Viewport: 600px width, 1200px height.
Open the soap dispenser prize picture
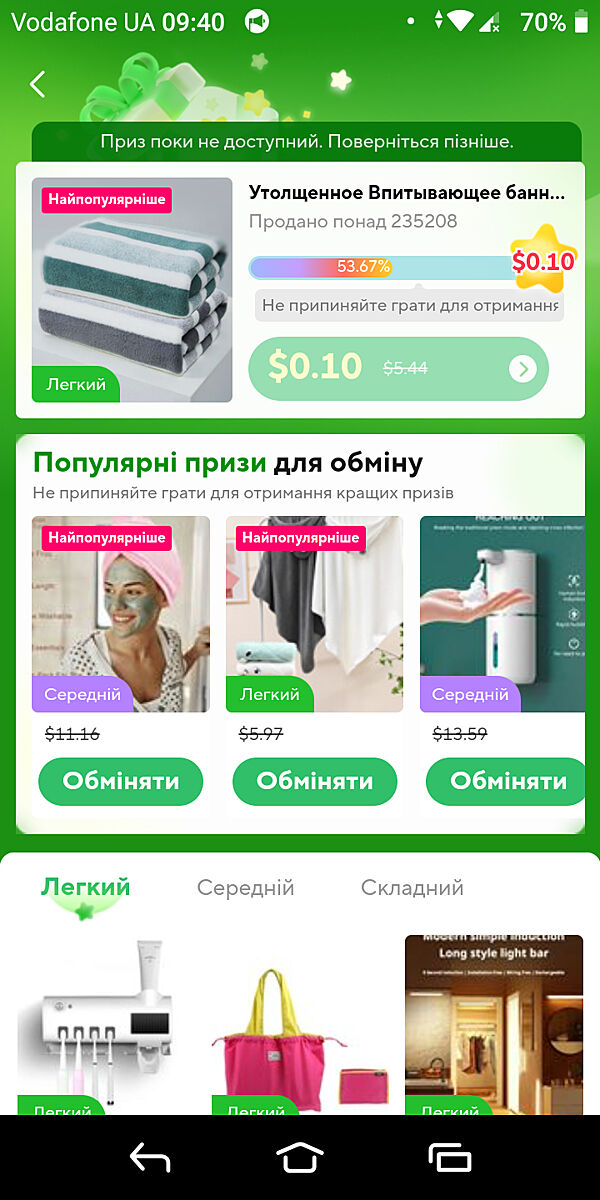point(502,614)
